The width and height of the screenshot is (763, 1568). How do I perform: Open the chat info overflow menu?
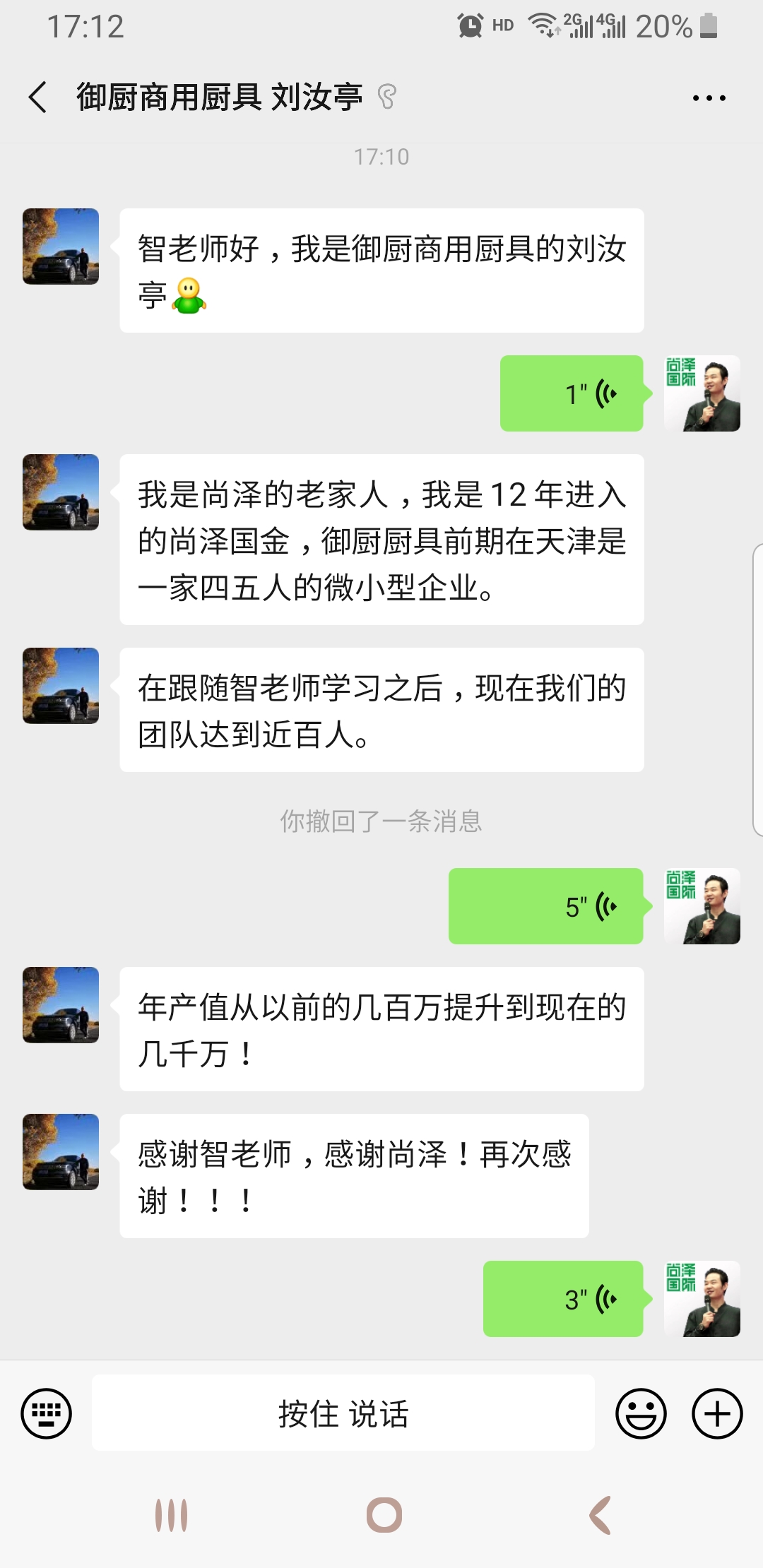point(709,98)
